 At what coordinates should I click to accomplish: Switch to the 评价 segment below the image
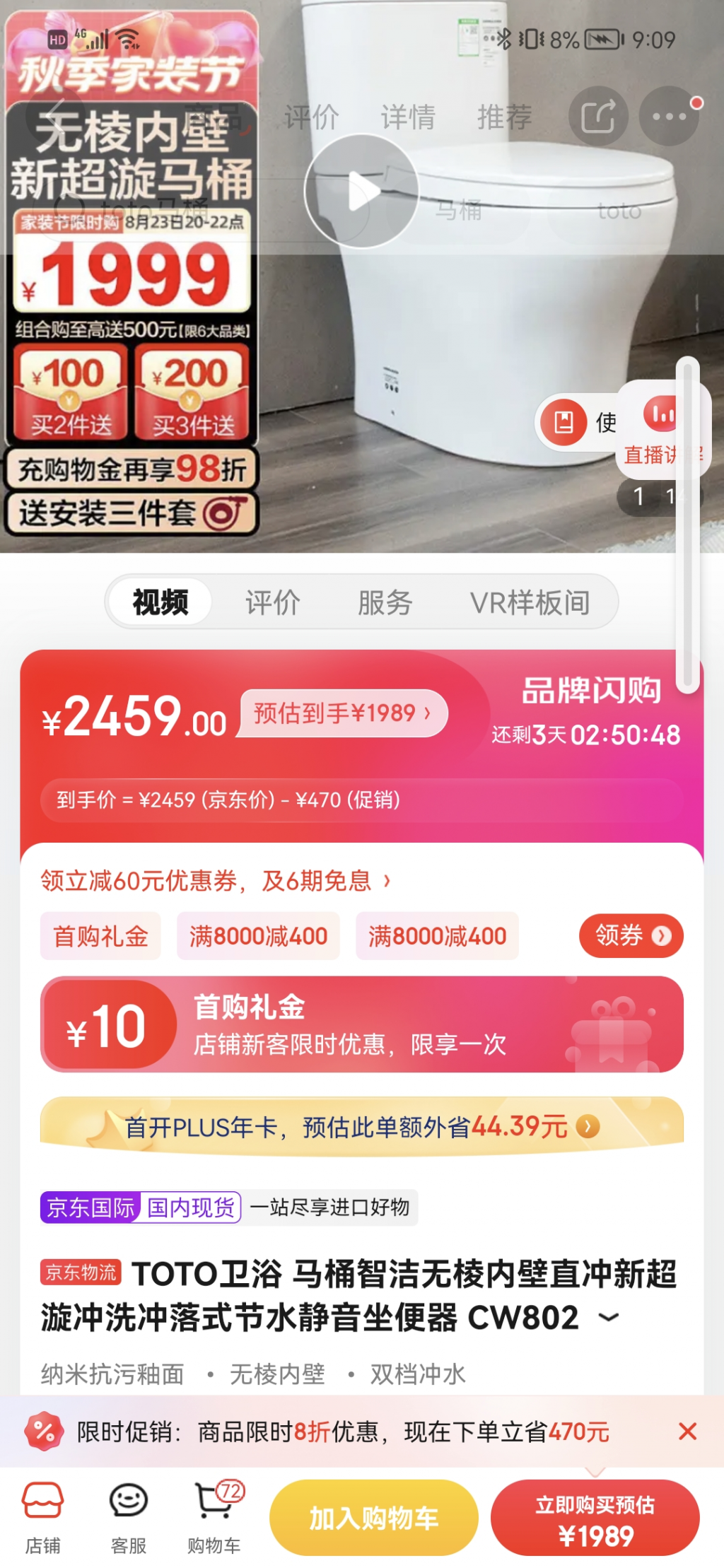tap(273, 602)
